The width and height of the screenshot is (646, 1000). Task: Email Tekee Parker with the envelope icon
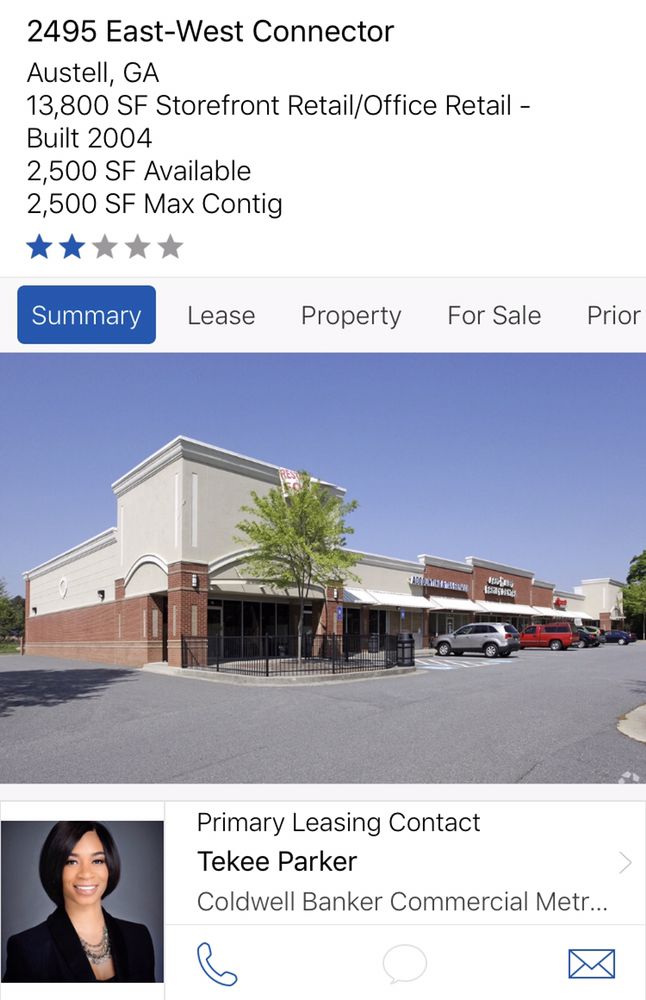click(x=591, y=964)
